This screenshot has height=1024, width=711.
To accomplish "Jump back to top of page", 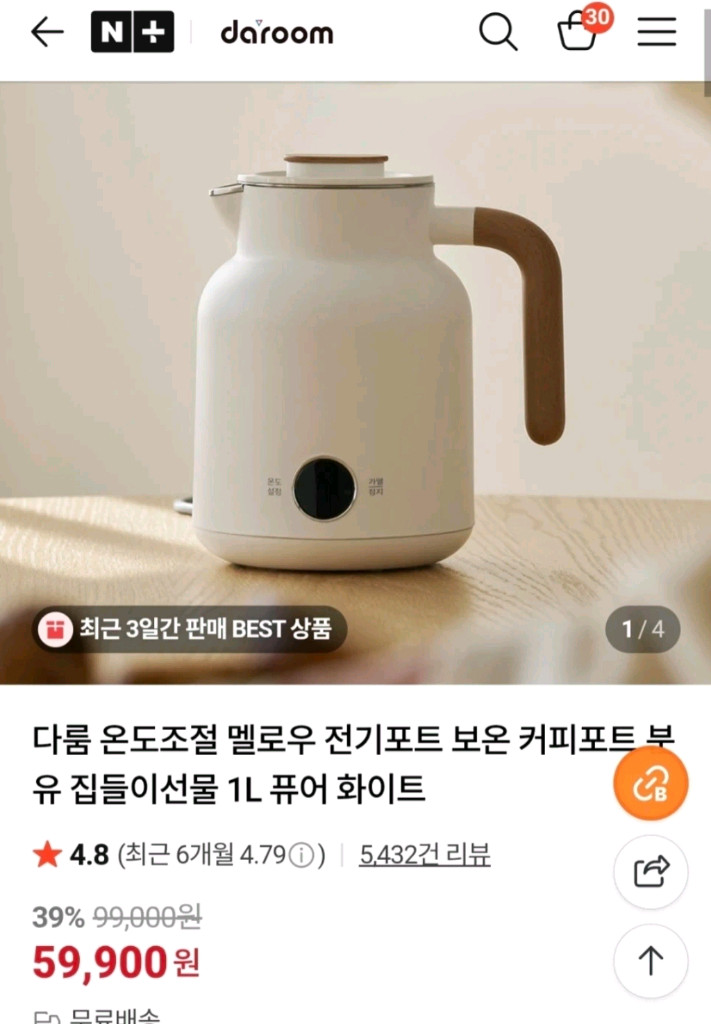I will (651, 961).
